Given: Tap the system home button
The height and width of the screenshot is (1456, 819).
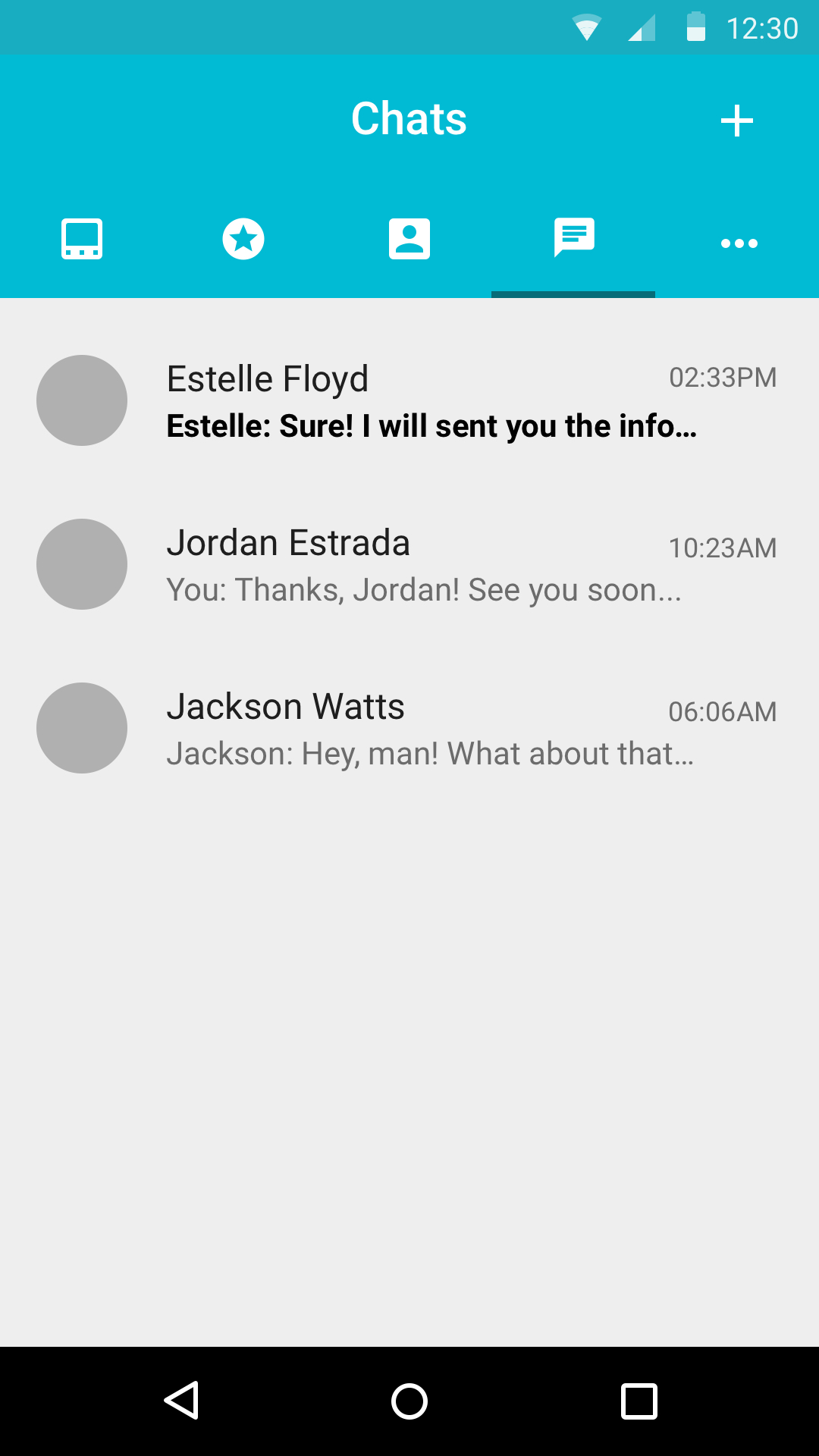Looking at the screenshot, I should tap(409, 1401).
